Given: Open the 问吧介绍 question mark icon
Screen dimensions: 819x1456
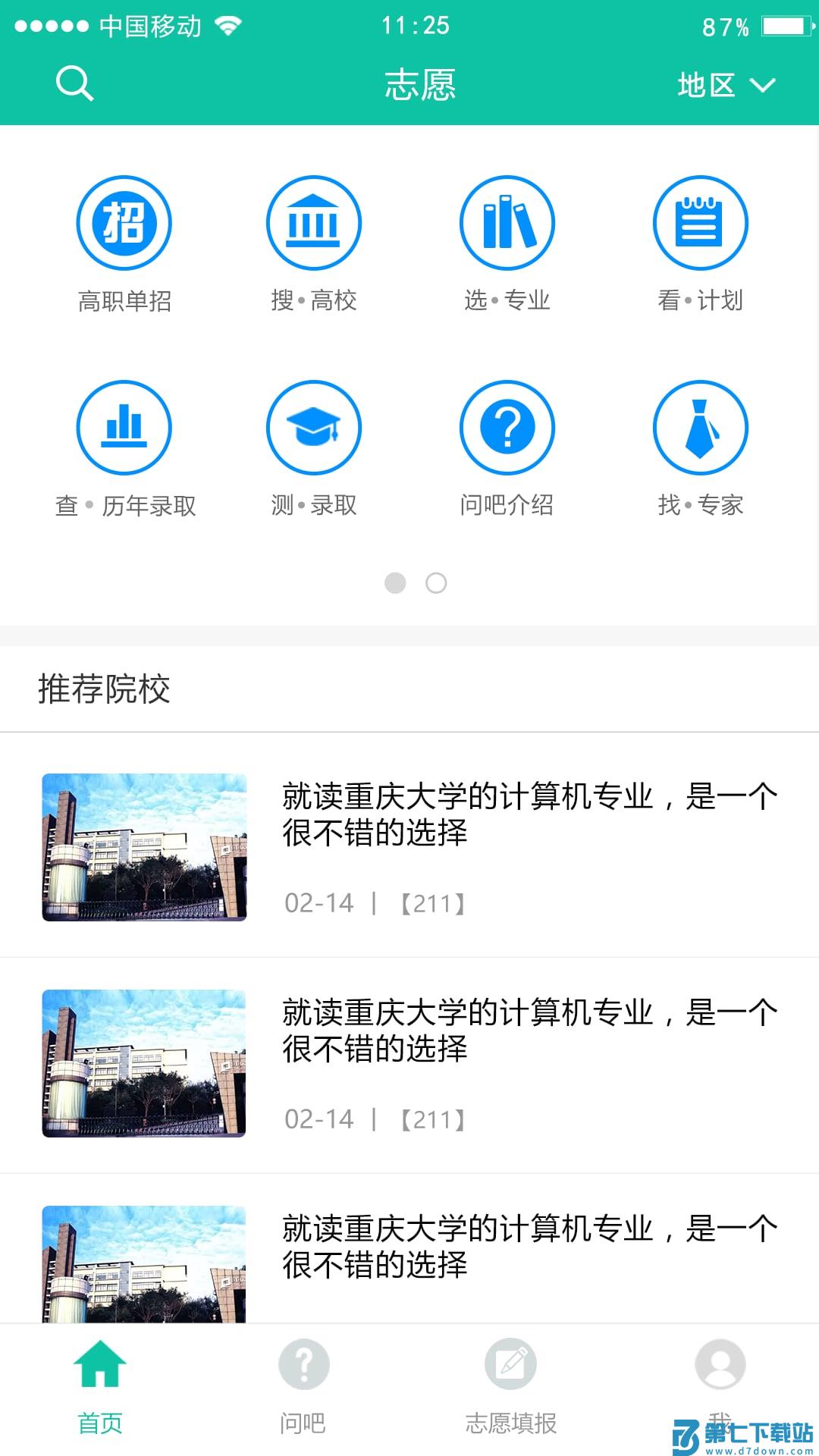Looking at the screenshot, I should pyautogui.click(x=507, y=426).
